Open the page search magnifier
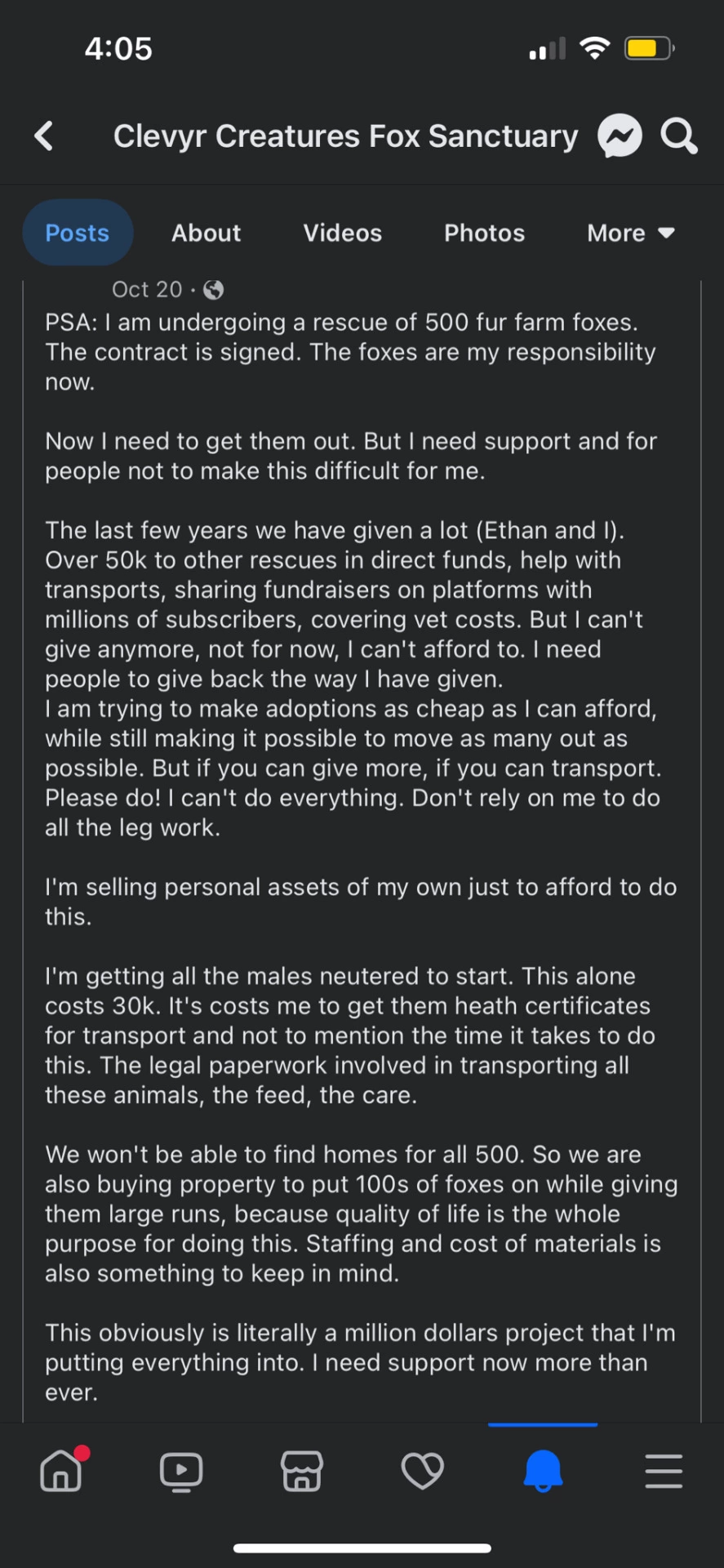Viewport: 724px width, 1568px height. pyautogui.click(x=679, y=136)
